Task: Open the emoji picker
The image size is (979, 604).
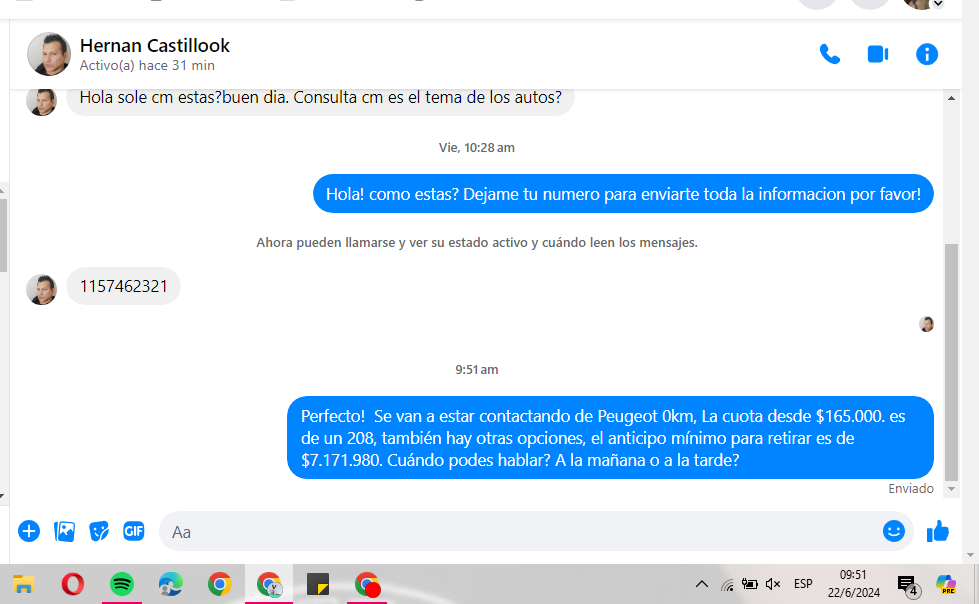Action: 894,531
